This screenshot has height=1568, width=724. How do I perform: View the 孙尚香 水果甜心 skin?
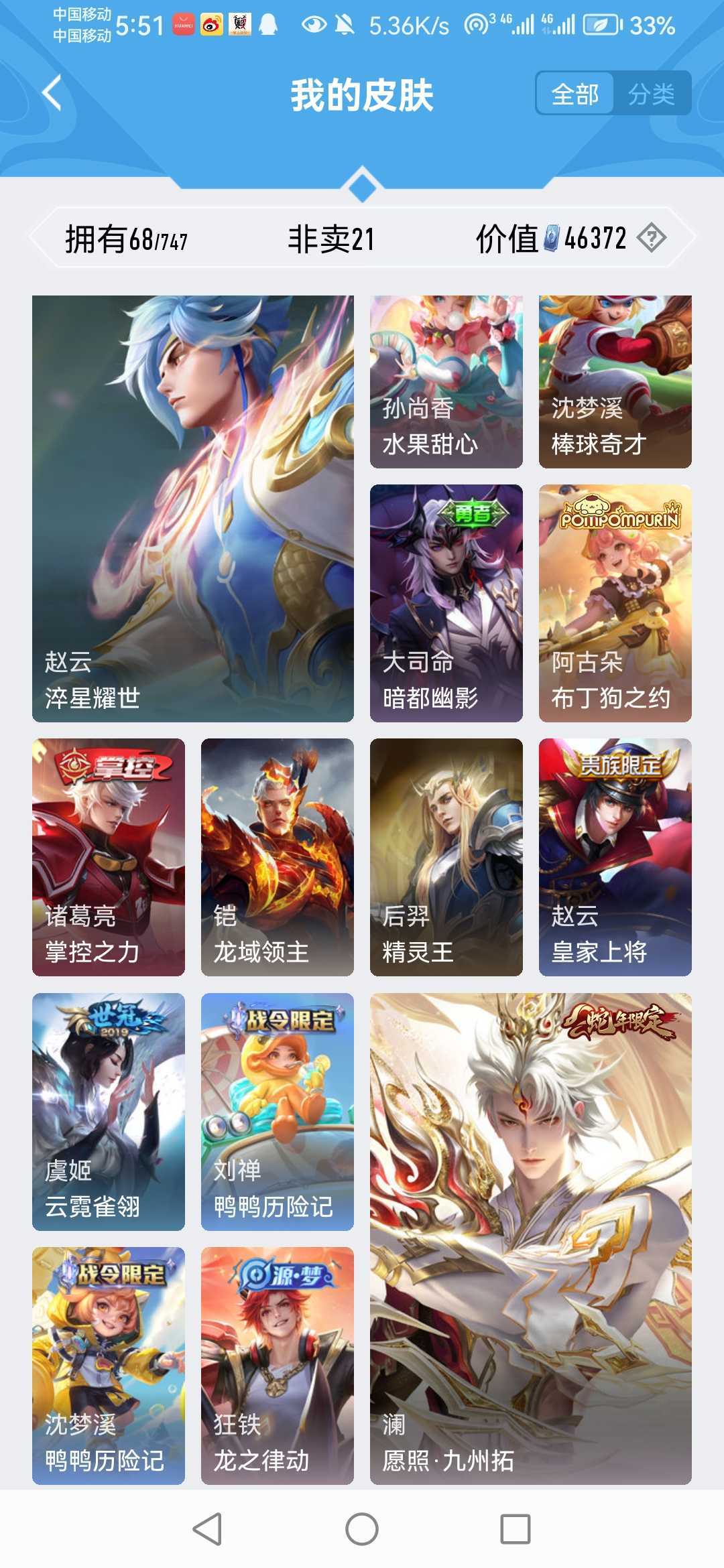pyautogui.click(x=446, y=382)
